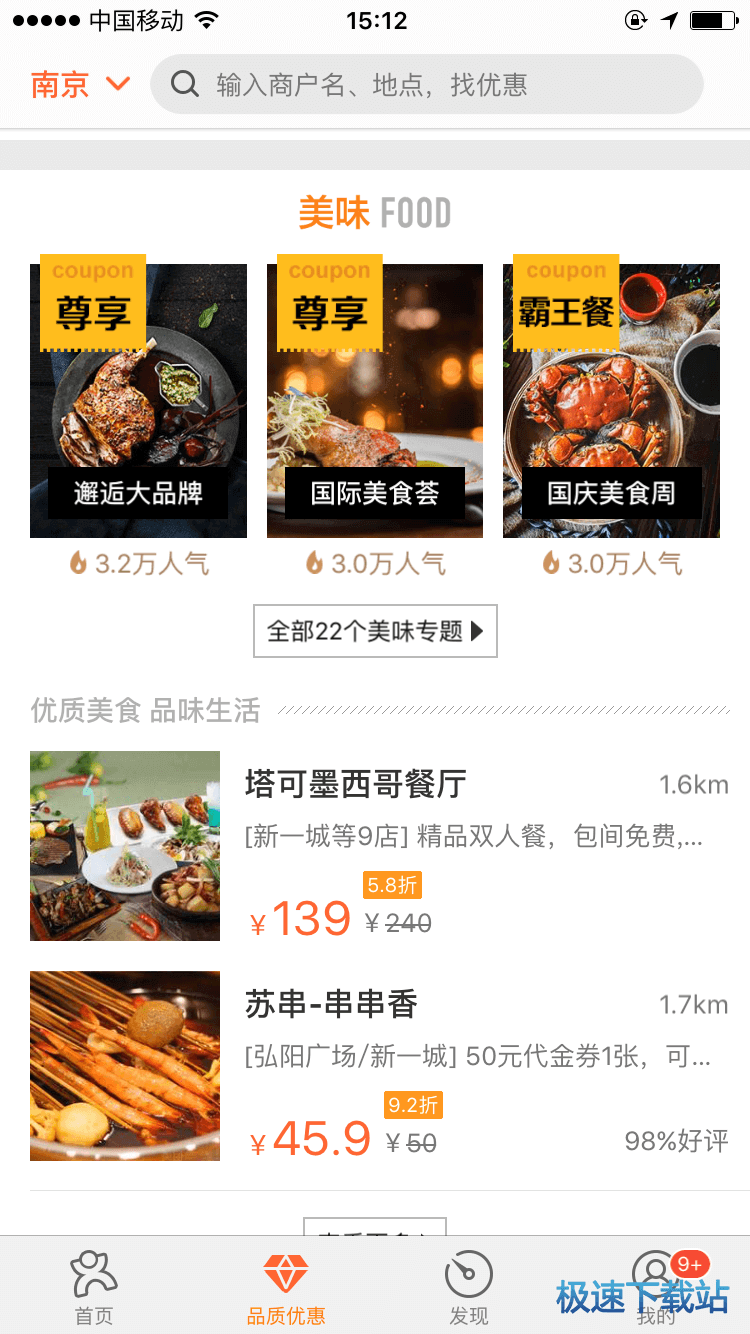Select the 品质优惠 tab
This screenshot has height=1334, width=750.
[x=286, y=1286]
